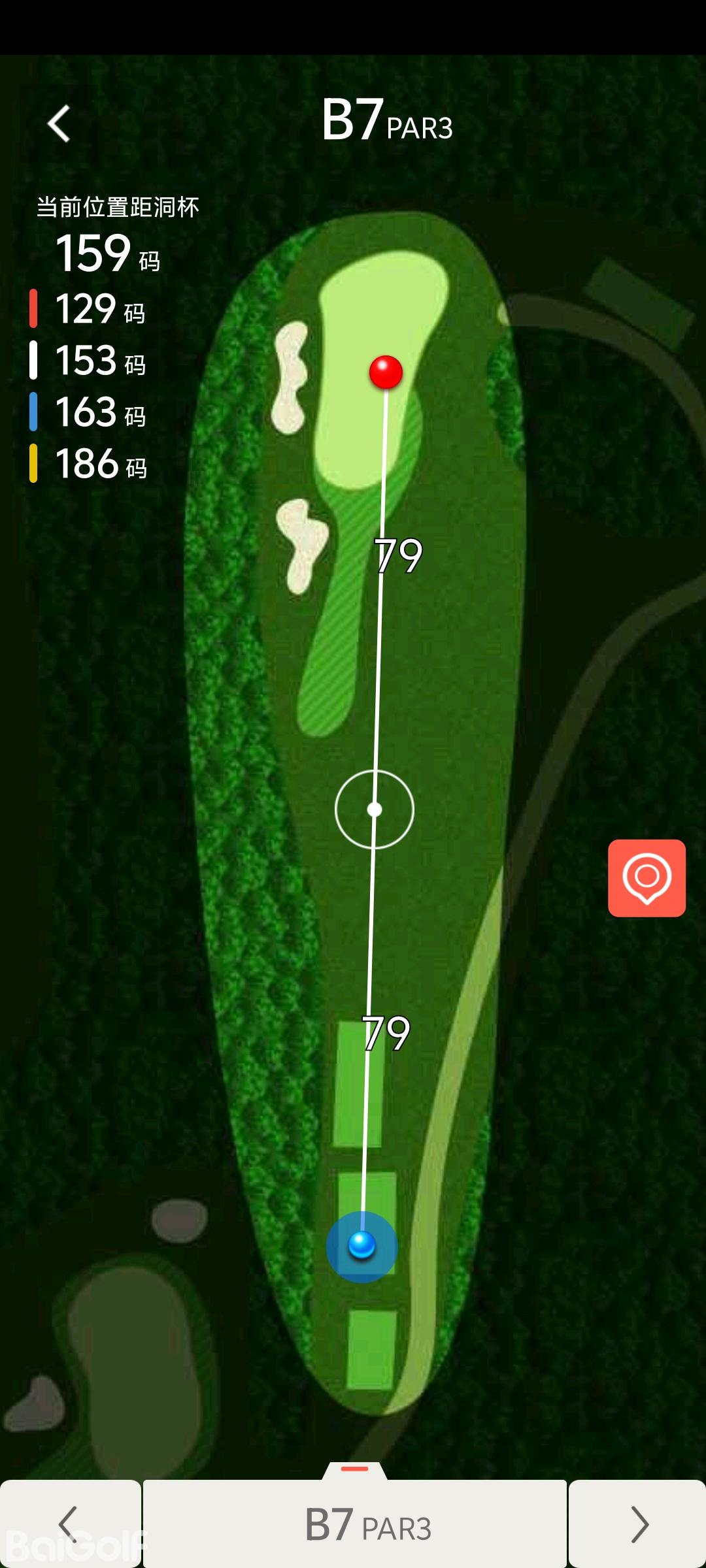Tap the red locate position button
Screen dimensions: 706x1568
[647, 877]
